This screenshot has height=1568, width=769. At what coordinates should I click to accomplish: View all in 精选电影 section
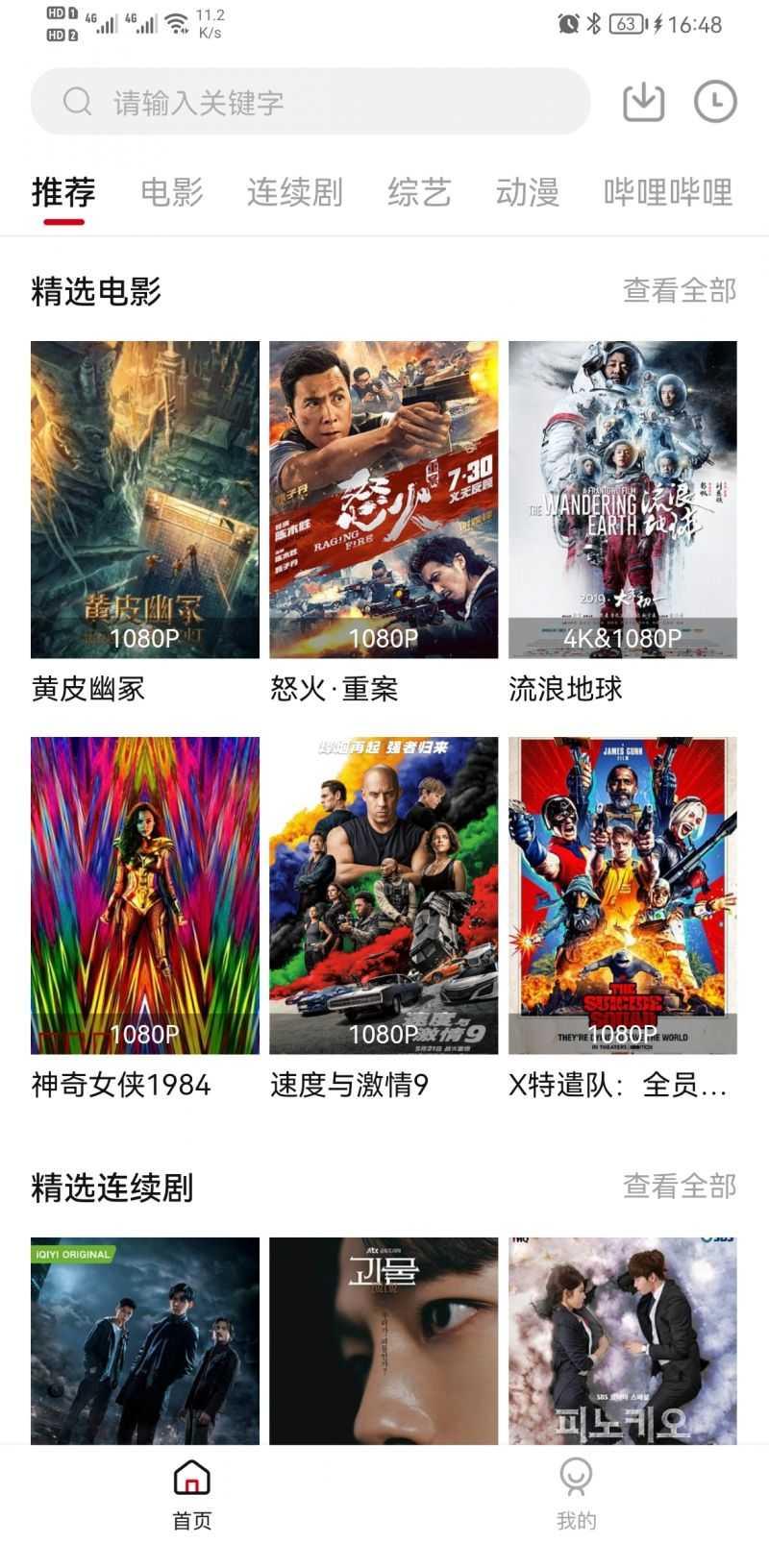click(x=679, y=290)
